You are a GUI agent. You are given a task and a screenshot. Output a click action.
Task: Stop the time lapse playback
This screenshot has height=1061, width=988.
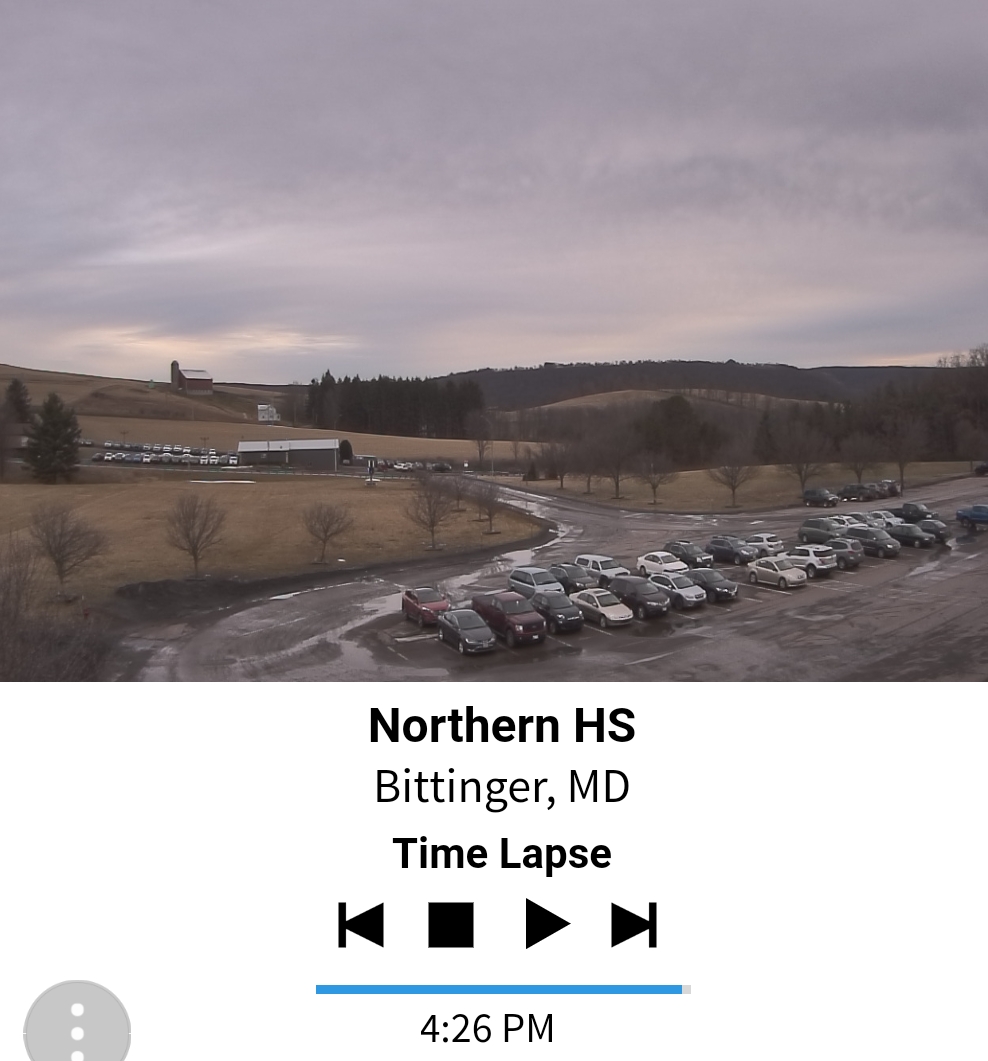tap(451, 924)
